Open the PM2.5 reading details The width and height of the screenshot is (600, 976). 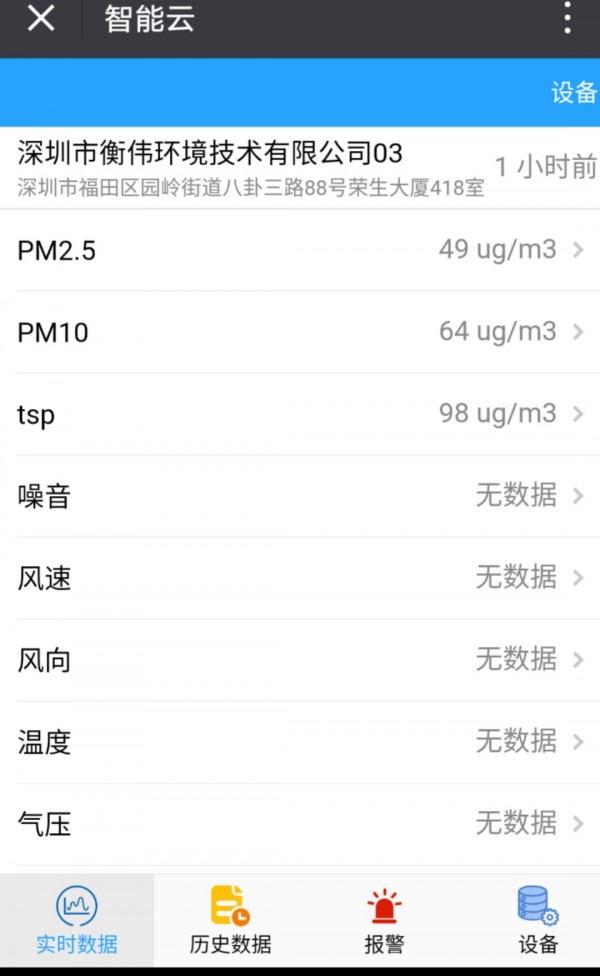point(300,250)
